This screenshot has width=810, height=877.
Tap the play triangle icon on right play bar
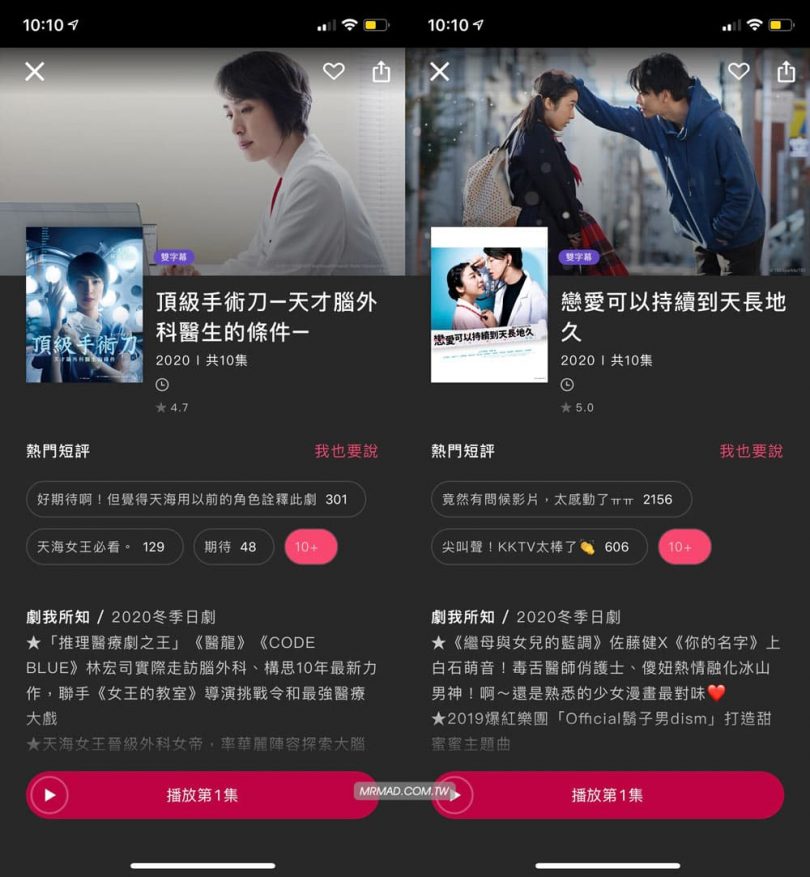click(x=457, y=794)
